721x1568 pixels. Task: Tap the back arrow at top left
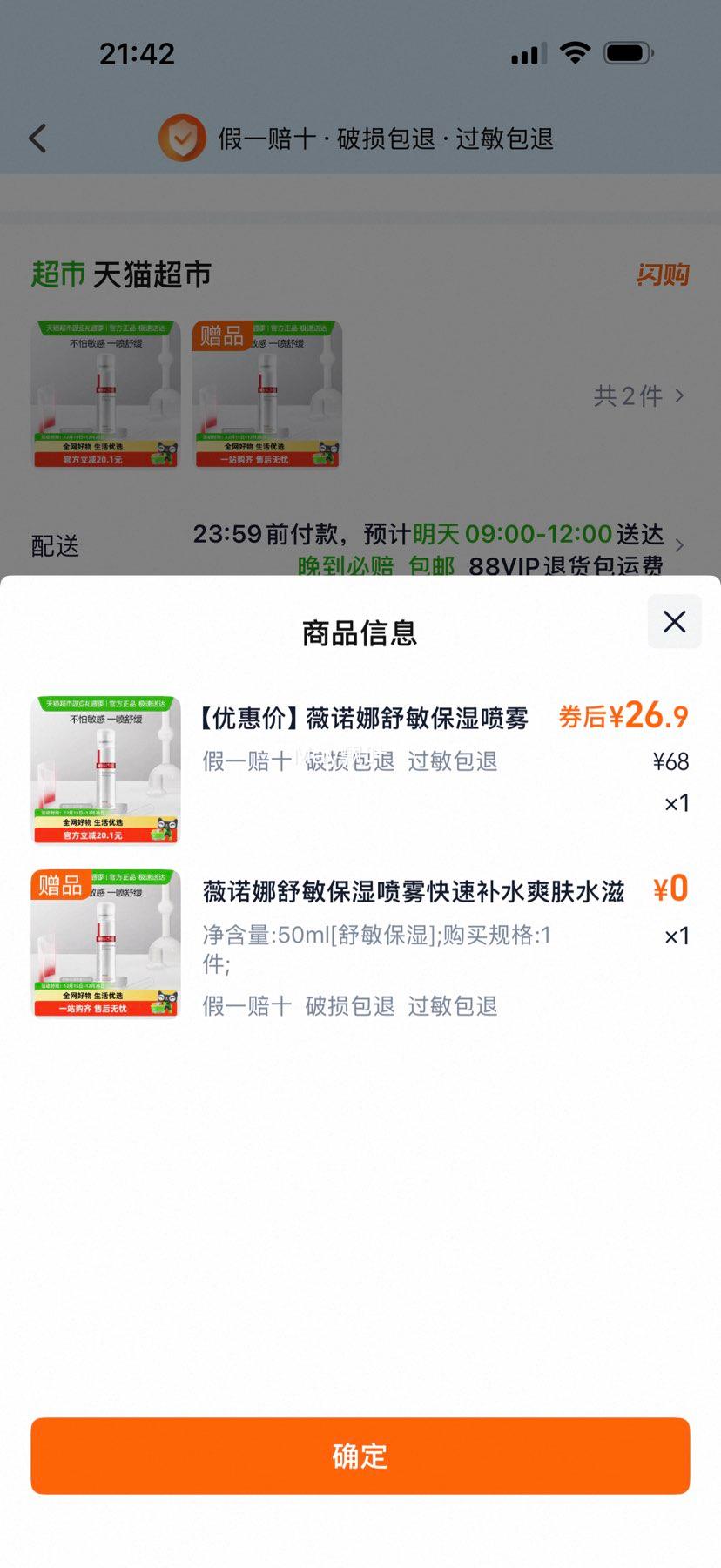click(37, 138)
